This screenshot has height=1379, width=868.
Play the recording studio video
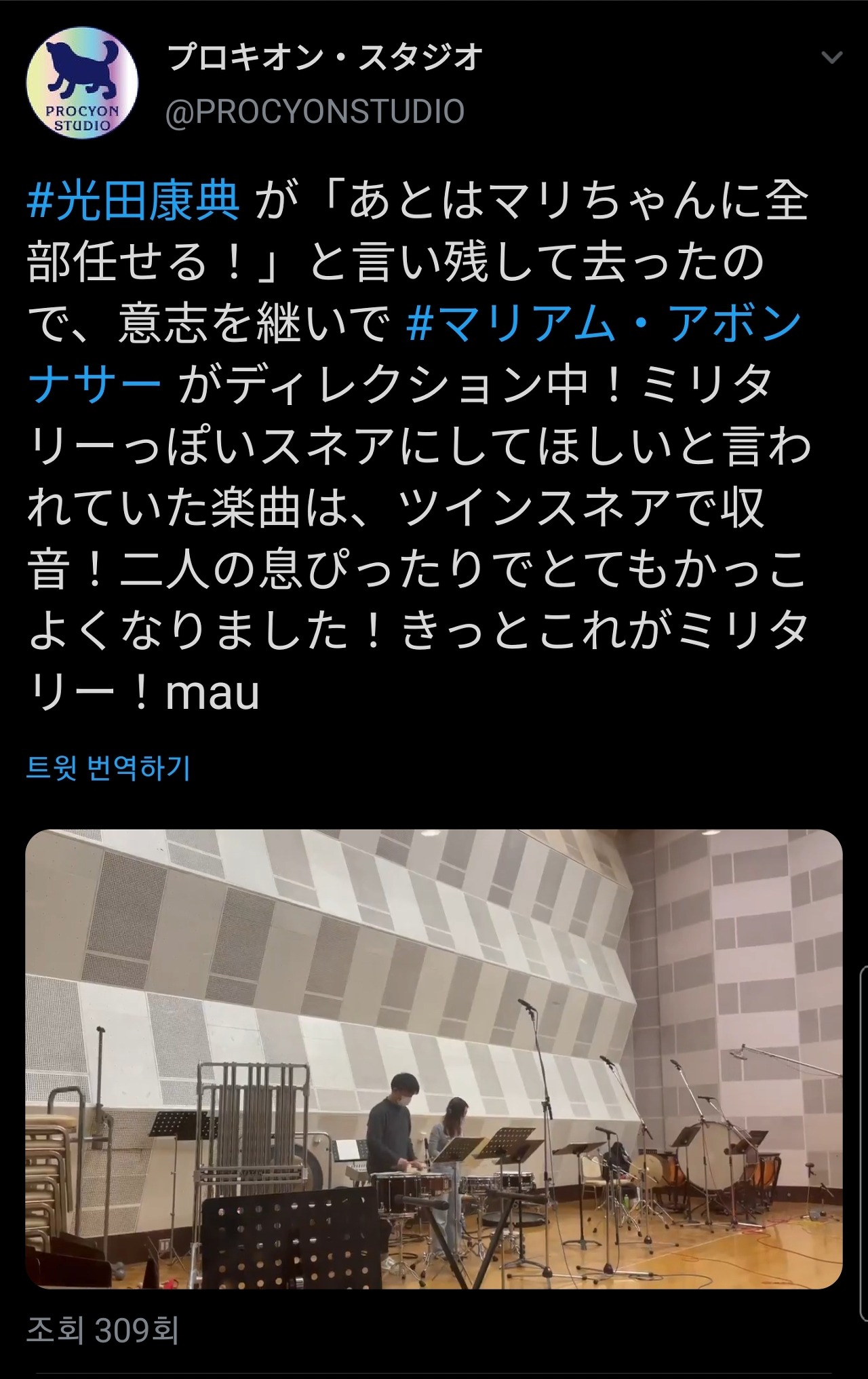(434, 1059)
